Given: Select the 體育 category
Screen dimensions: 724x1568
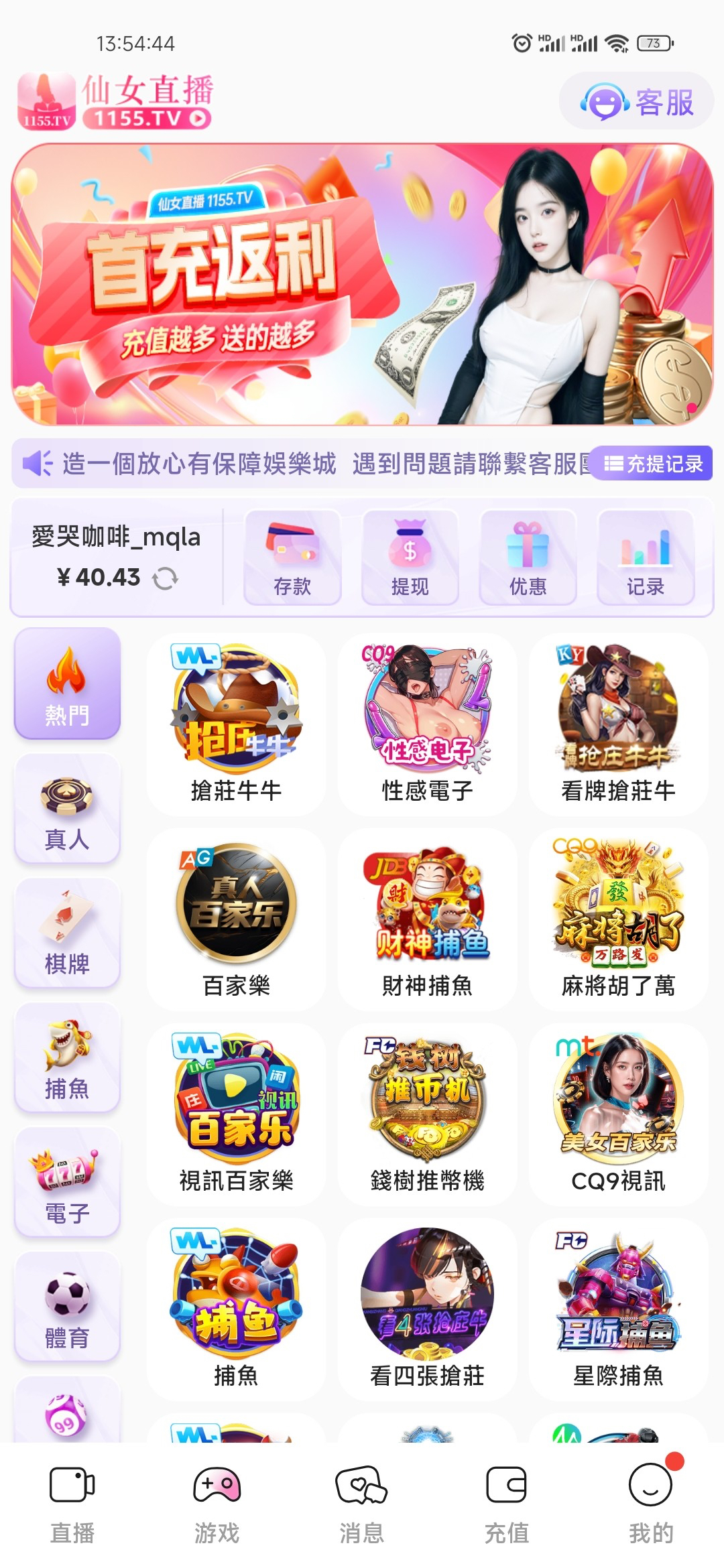Looking at the screenshot, I should 67,1308.
